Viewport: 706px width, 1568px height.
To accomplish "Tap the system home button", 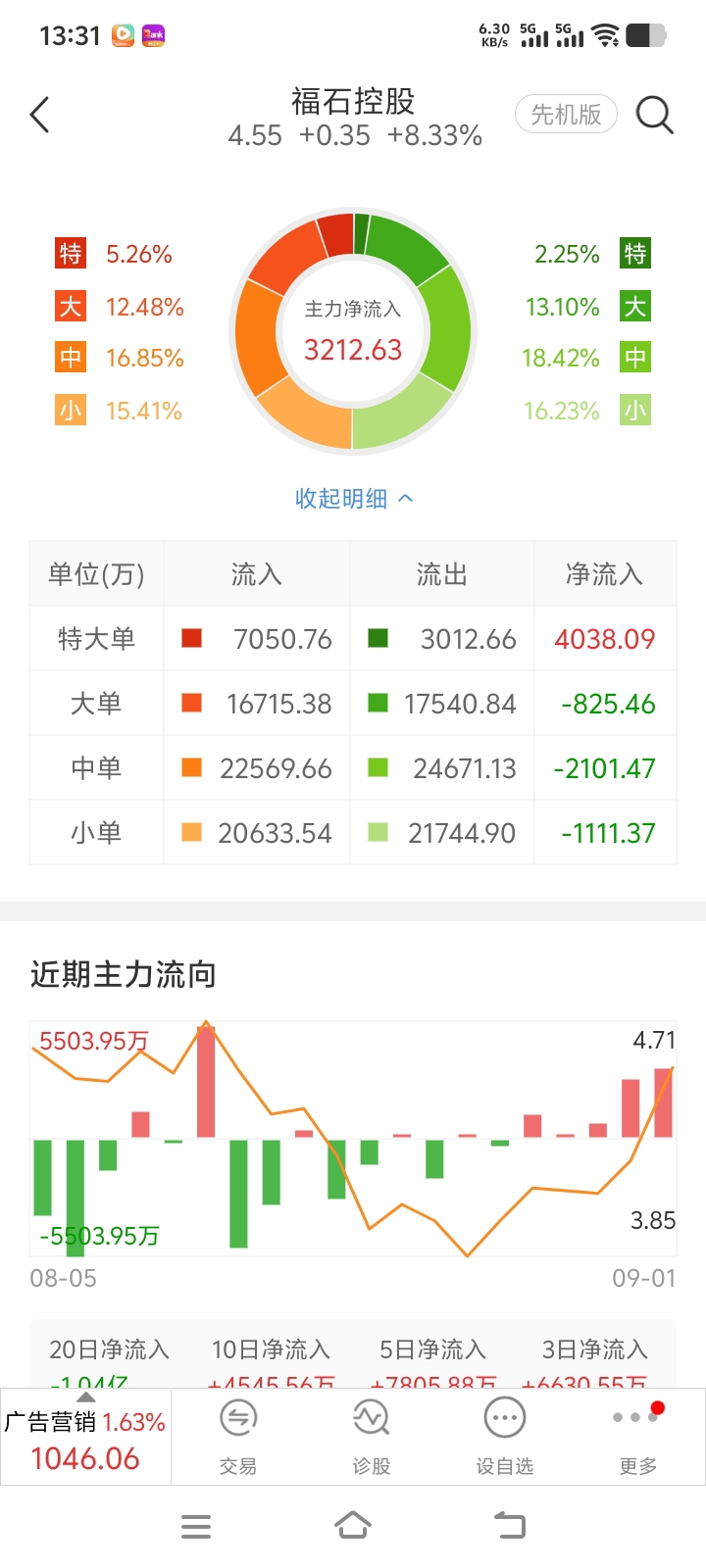I will tap(353, 1526).
